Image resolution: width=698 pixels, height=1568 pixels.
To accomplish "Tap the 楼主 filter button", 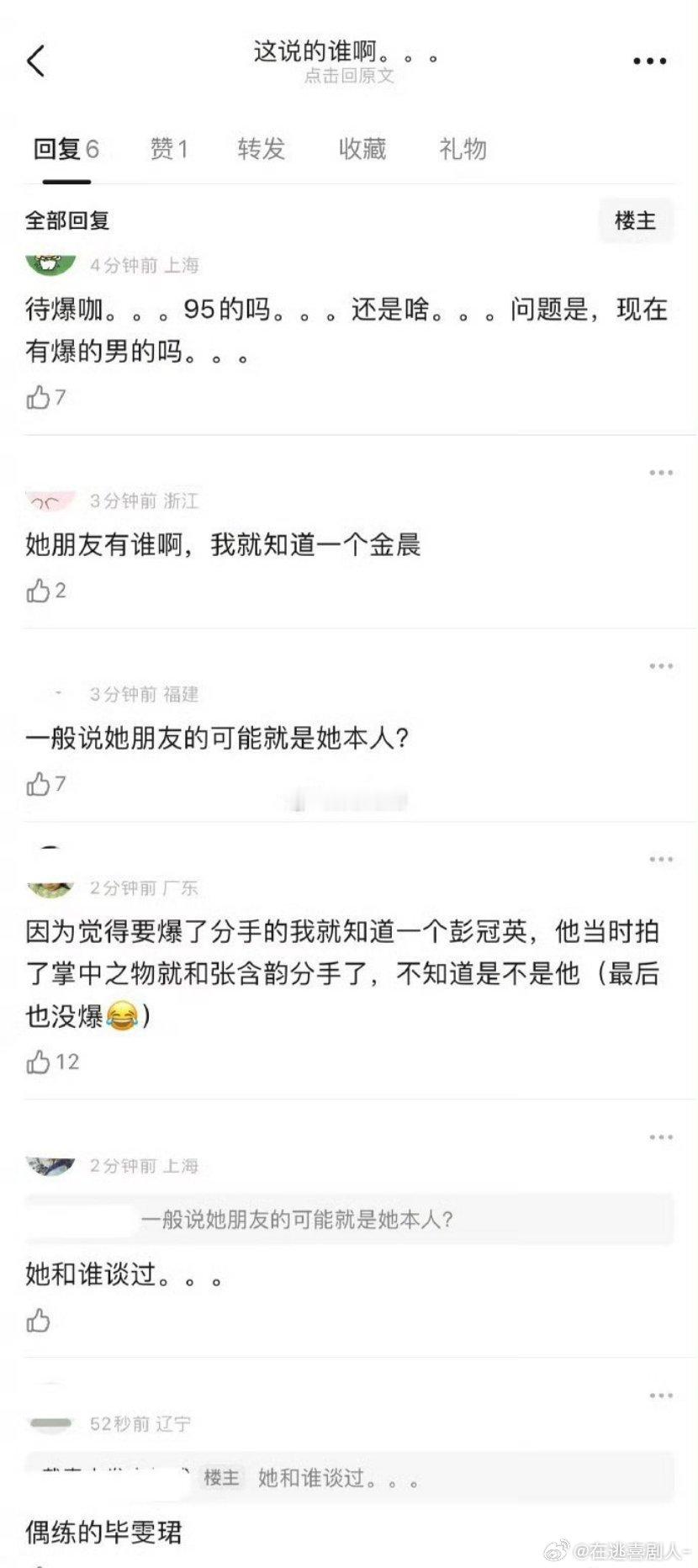I will [x=637, y=220].
